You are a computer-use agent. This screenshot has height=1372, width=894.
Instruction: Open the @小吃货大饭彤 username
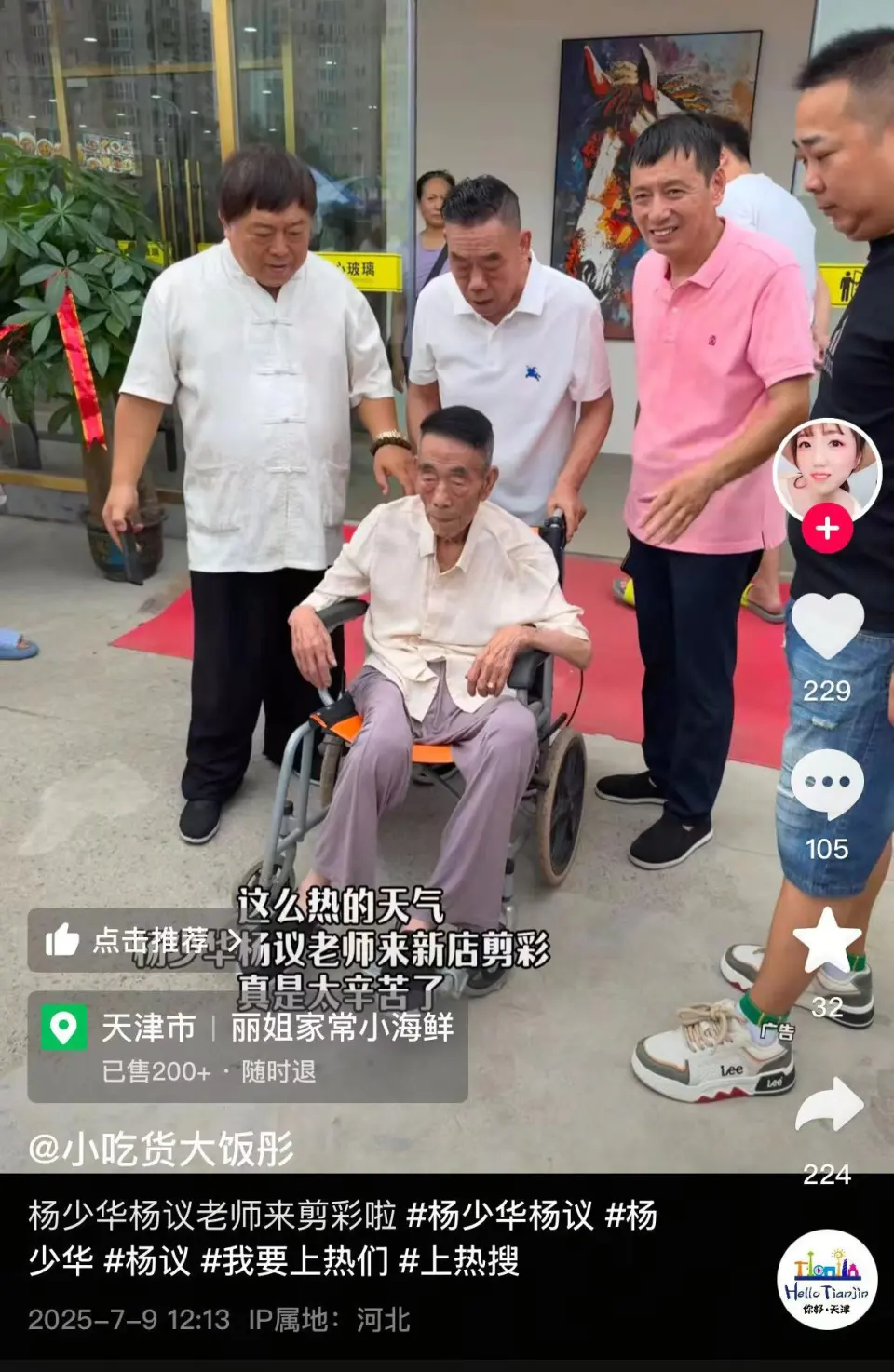(x=161, y=1149)
